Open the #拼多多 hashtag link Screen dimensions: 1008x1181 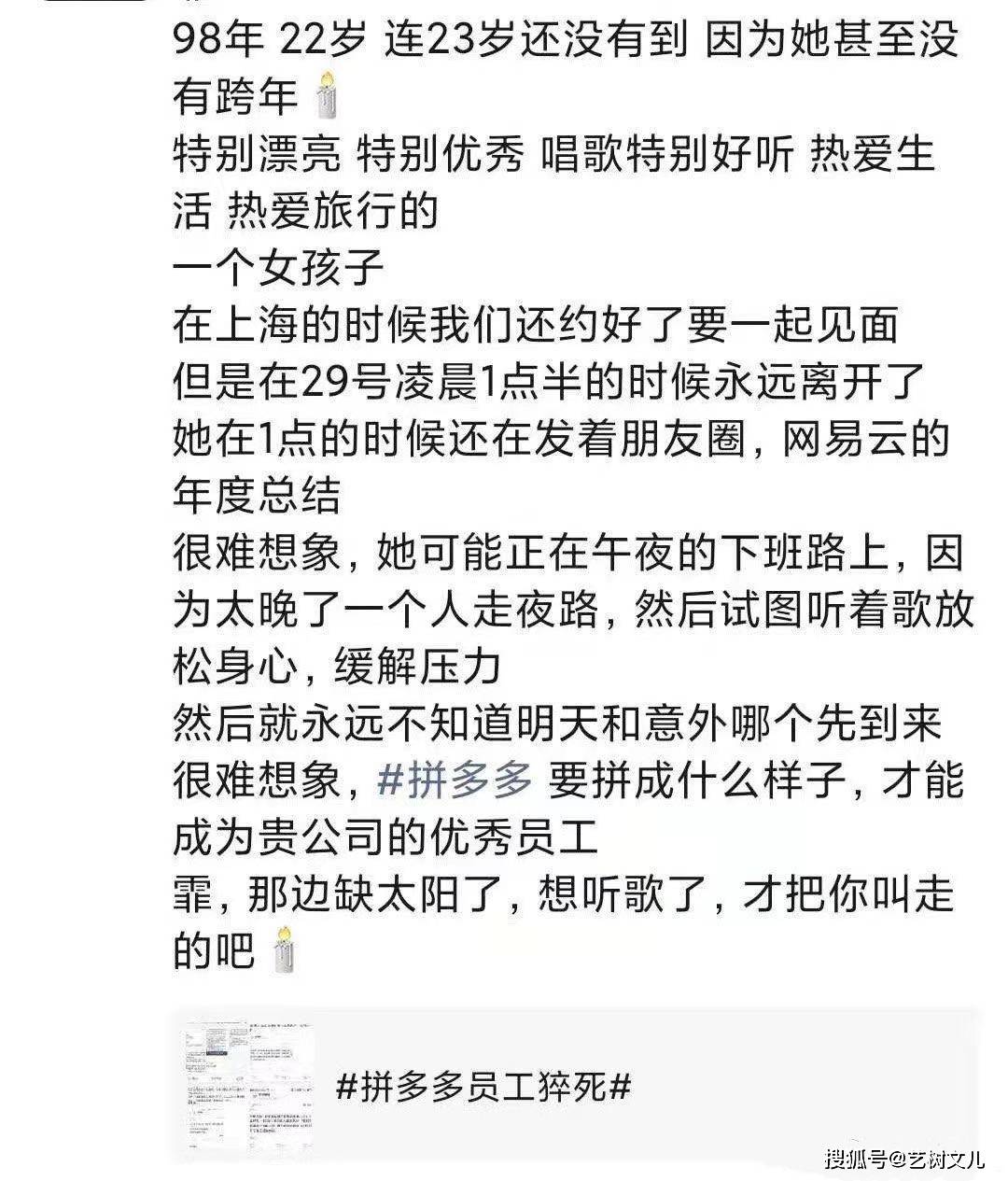click(455, 780)
